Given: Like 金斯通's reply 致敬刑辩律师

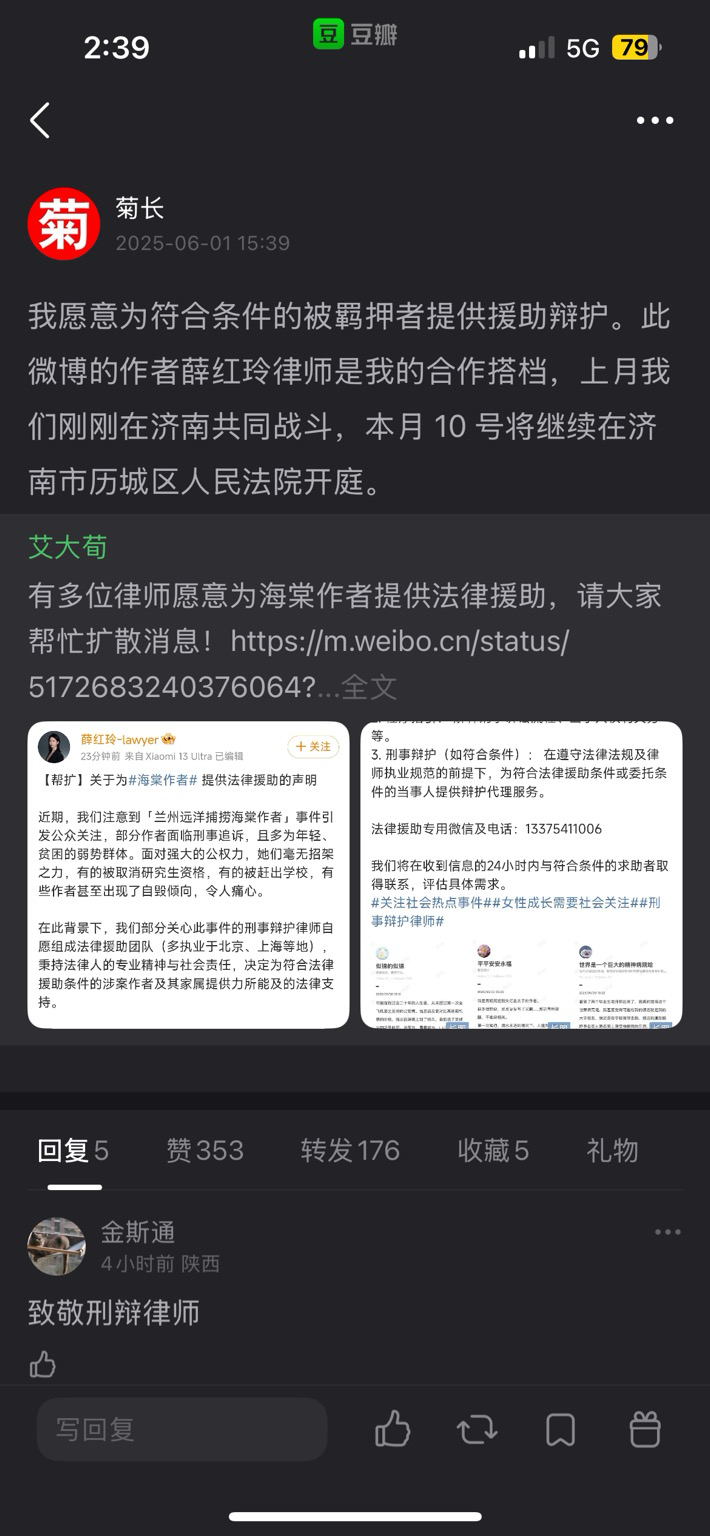Looking at the screenshot, I should coord(42,1364).
